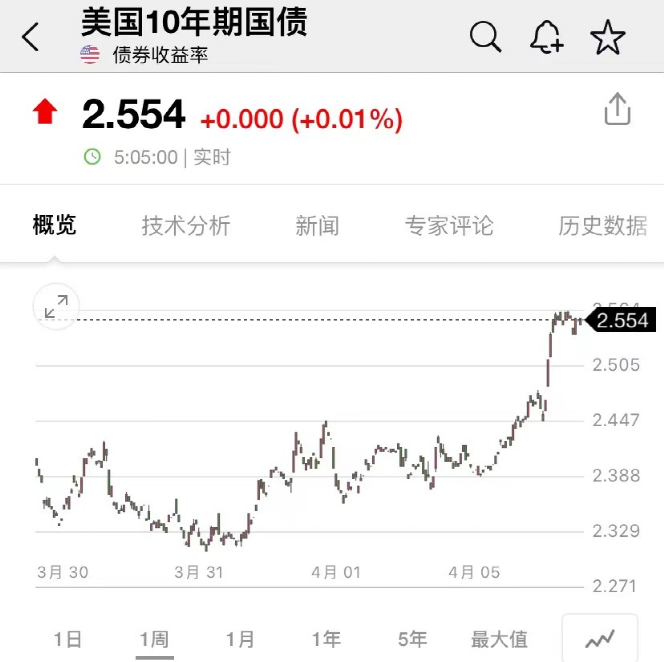Expand the chart to full screen

point(56,307)
